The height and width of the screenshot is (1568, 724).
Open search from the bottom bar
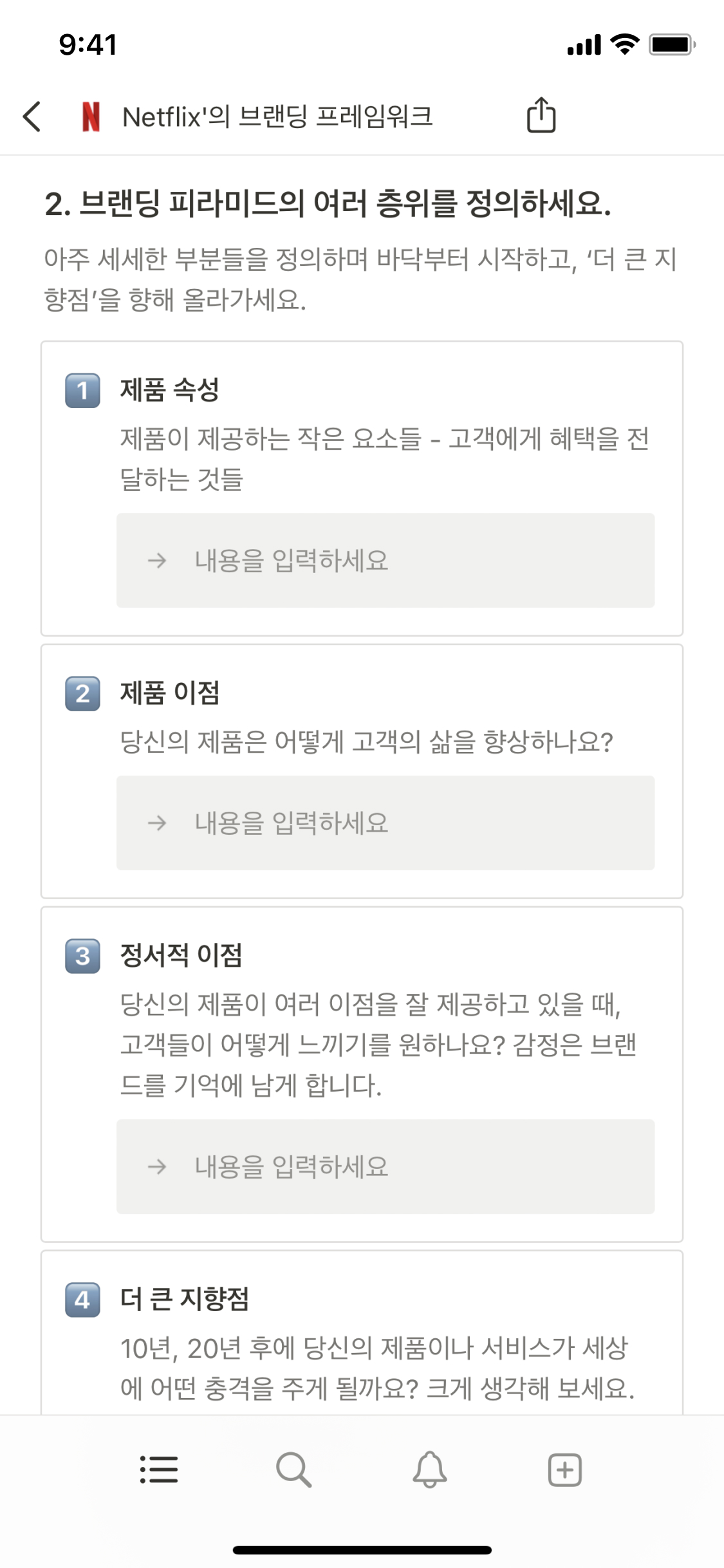[x=293, y=1470]
